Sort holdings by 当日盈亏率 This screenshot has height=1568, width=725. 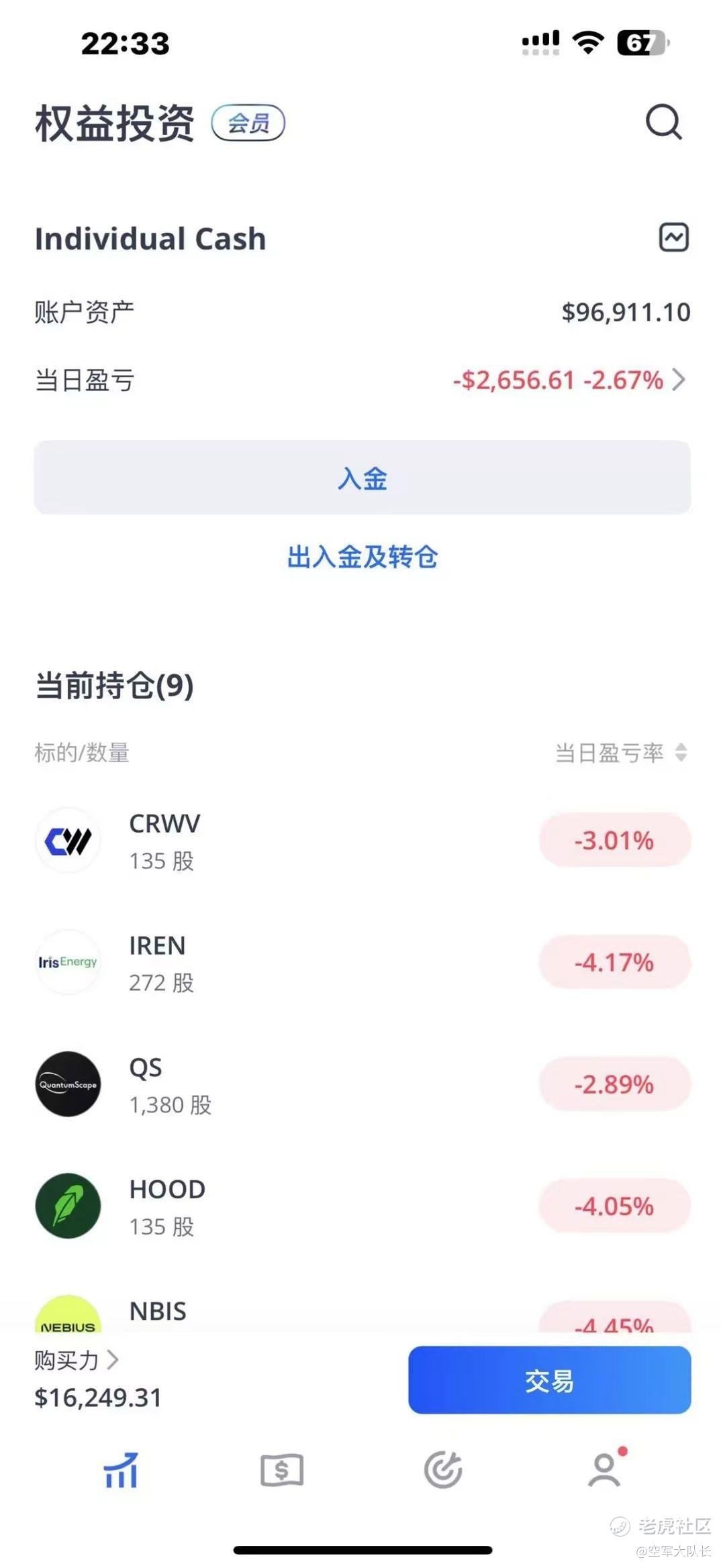pyautogui.click(x=621, y=753)
